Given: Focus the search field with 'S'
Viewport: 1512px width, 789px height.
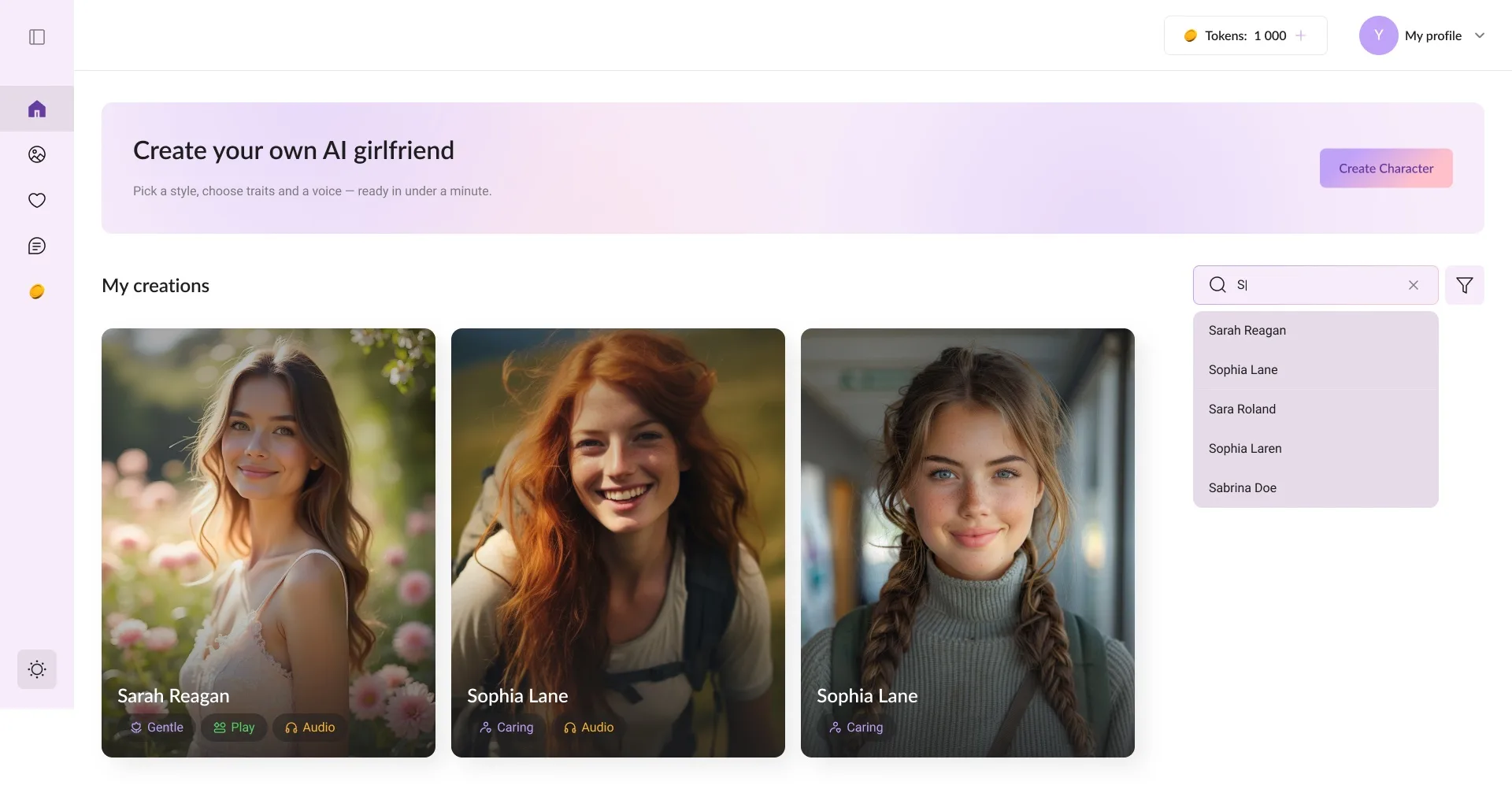Looking at the screenshot, I should click(x=1315, y=285).
